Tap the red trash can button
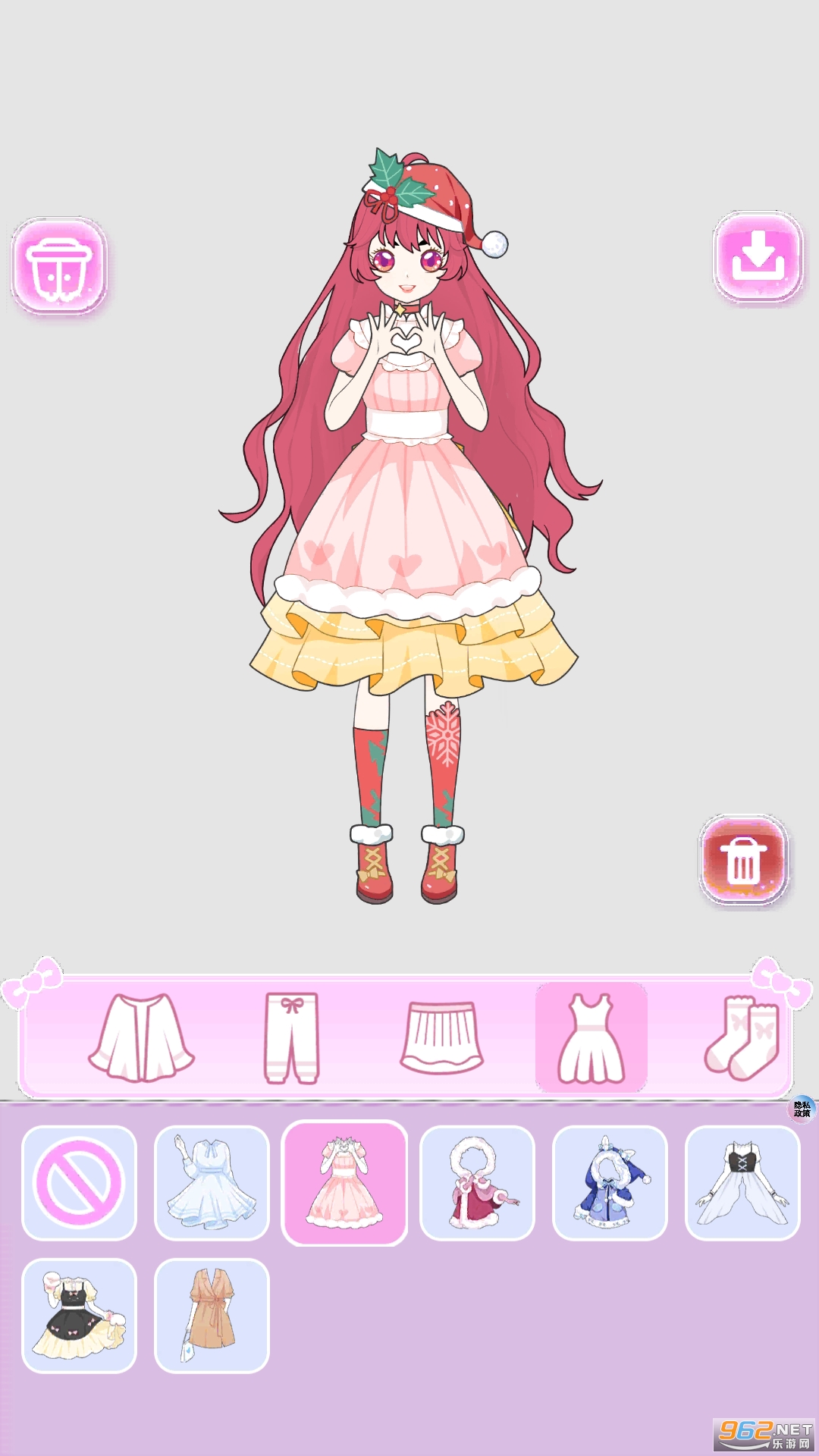Image resolution: width=819 pixels, height=1456 pixels. pyautogui.click(x=743, y=860)
